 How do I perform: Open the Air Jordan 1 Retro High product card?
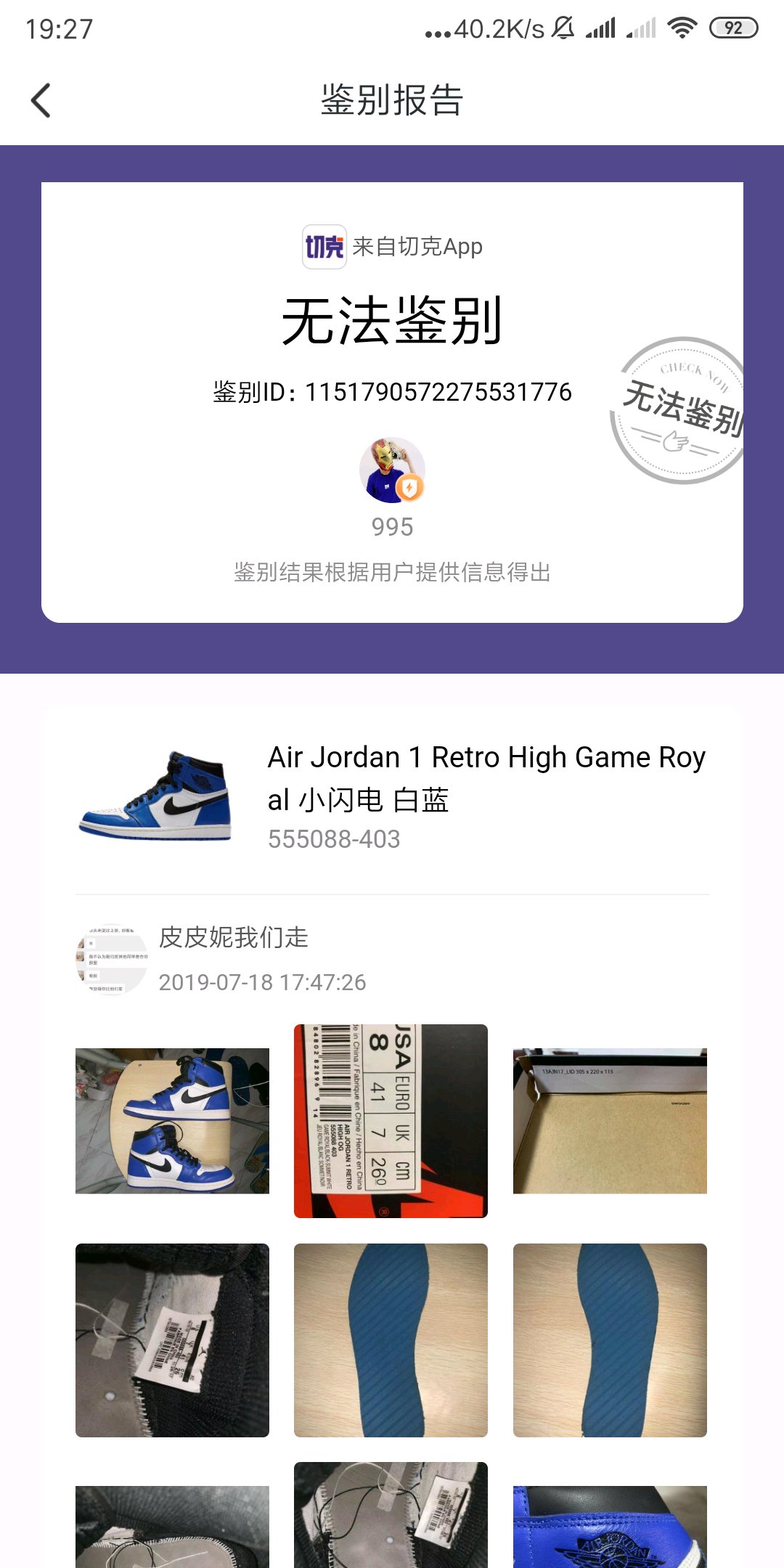[x=392, y=797]
